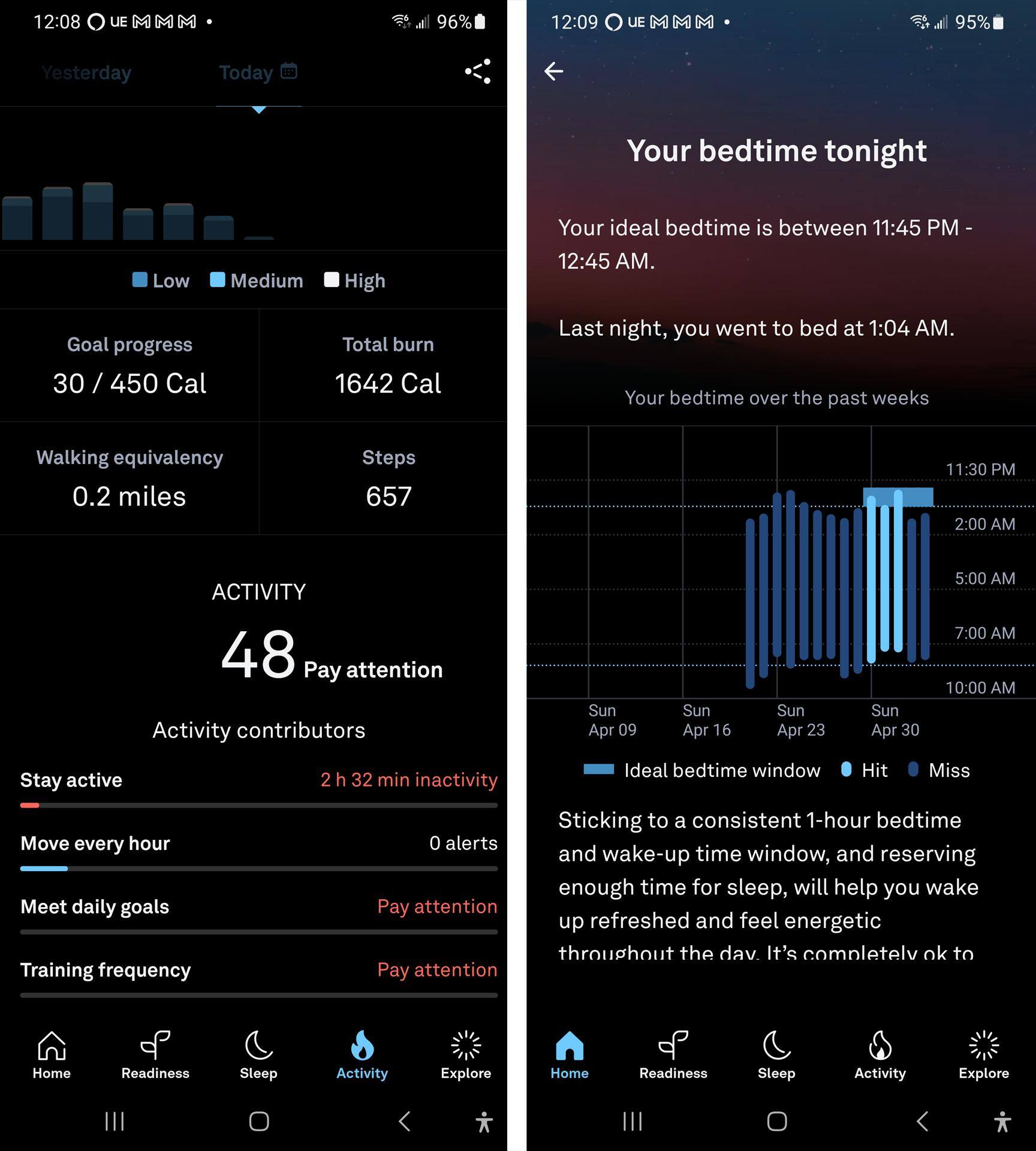Viewport: 1036px width, 1151px height.
Task: Open Explore tab on the bedtime screen
Action: (x=983, y=1055)
